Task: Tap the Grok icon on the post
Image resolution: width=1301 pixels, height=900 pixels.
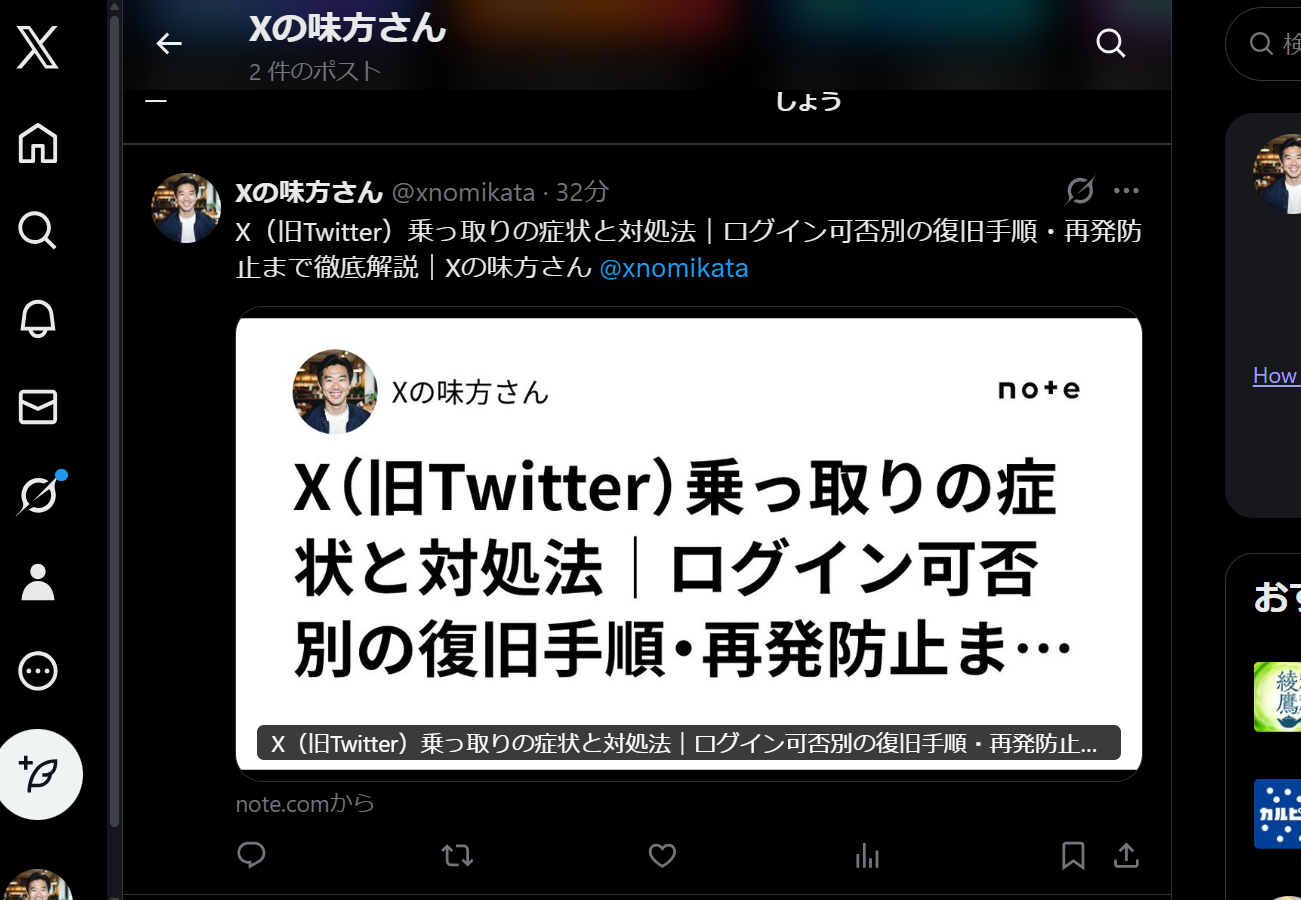Action: click(1080, 191)
